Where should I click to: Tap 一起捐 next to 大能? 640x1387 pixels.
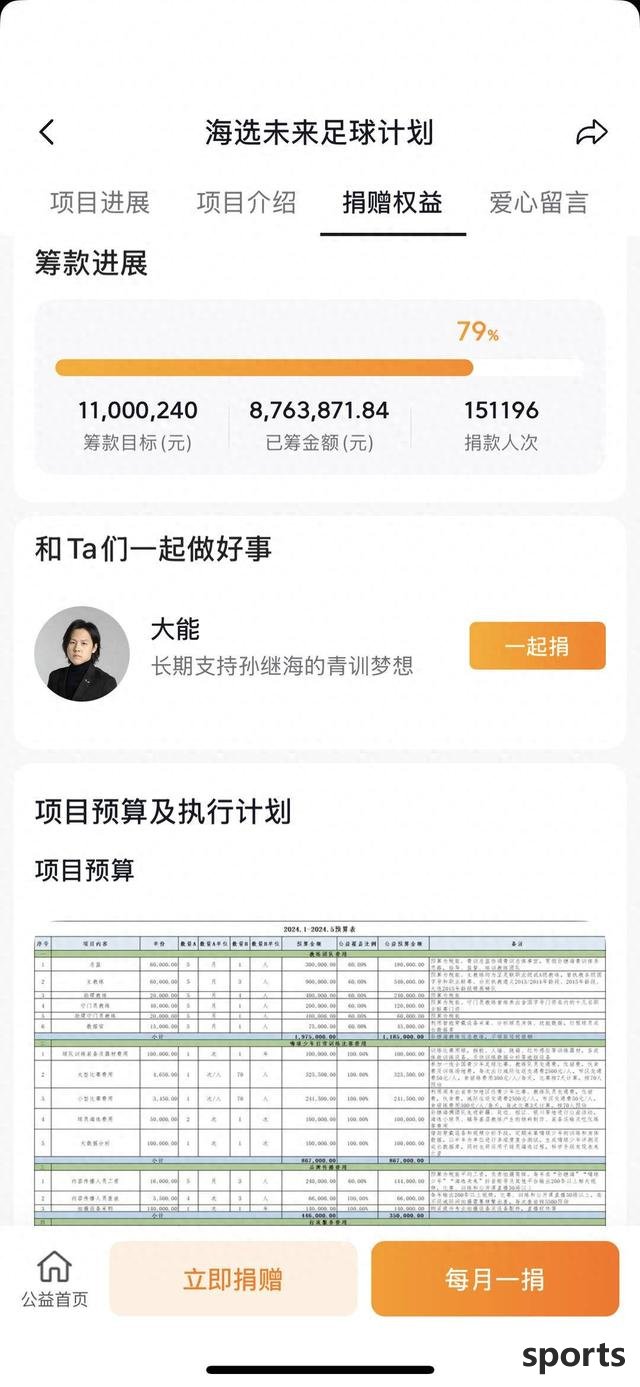[x=537, y=646]
